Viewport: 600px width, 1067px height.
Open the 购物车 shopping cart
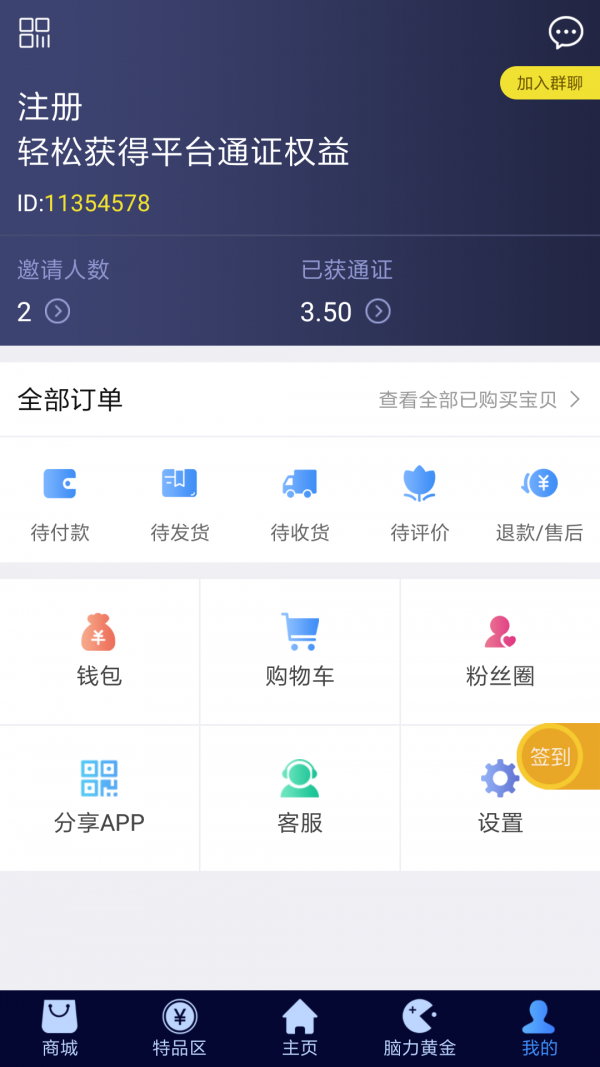tap(300, 650)
